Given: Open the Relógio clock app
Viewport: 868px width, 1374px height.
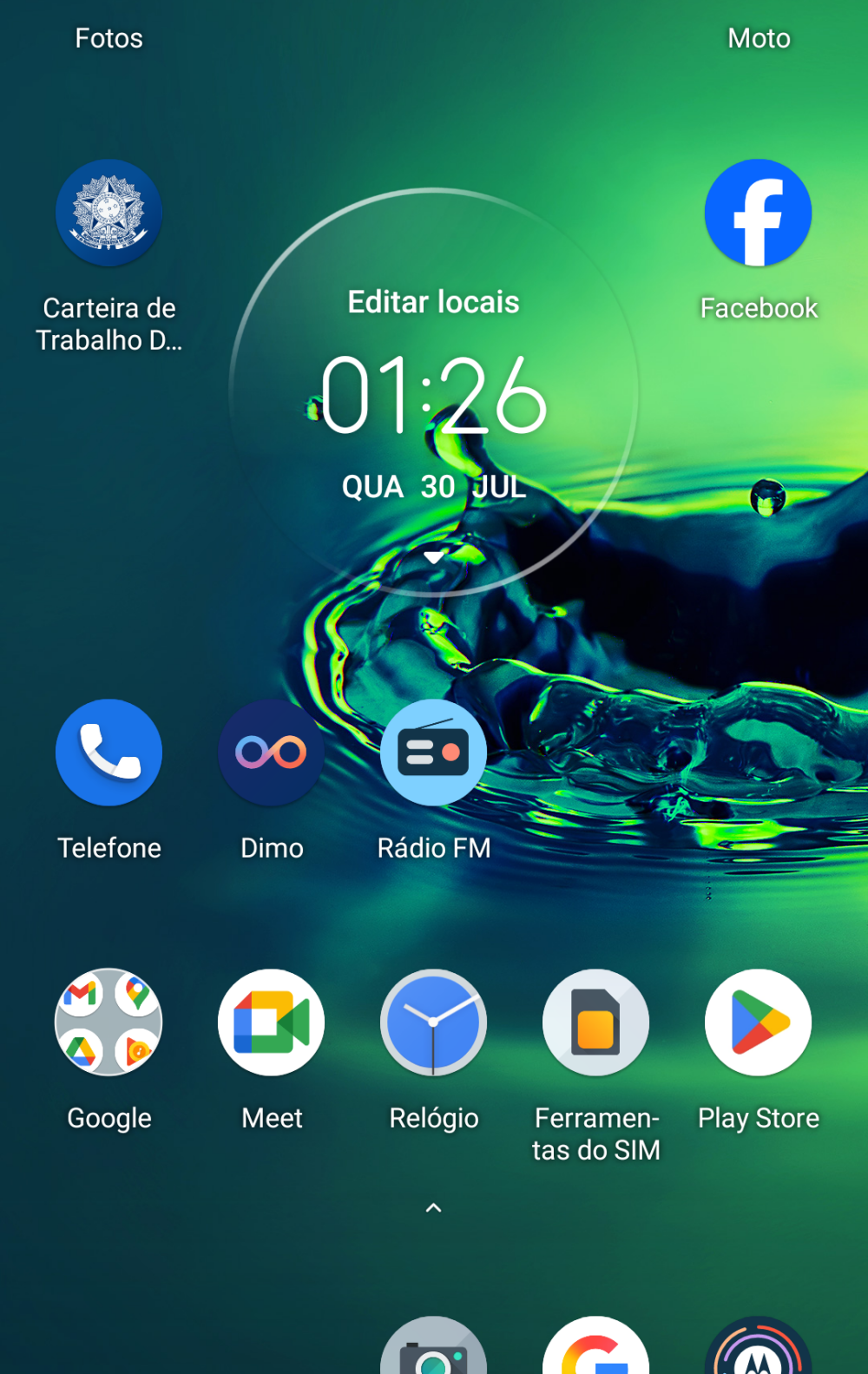Looking at the screenshot, I should pyautogui.click(x=433, y=1022).
